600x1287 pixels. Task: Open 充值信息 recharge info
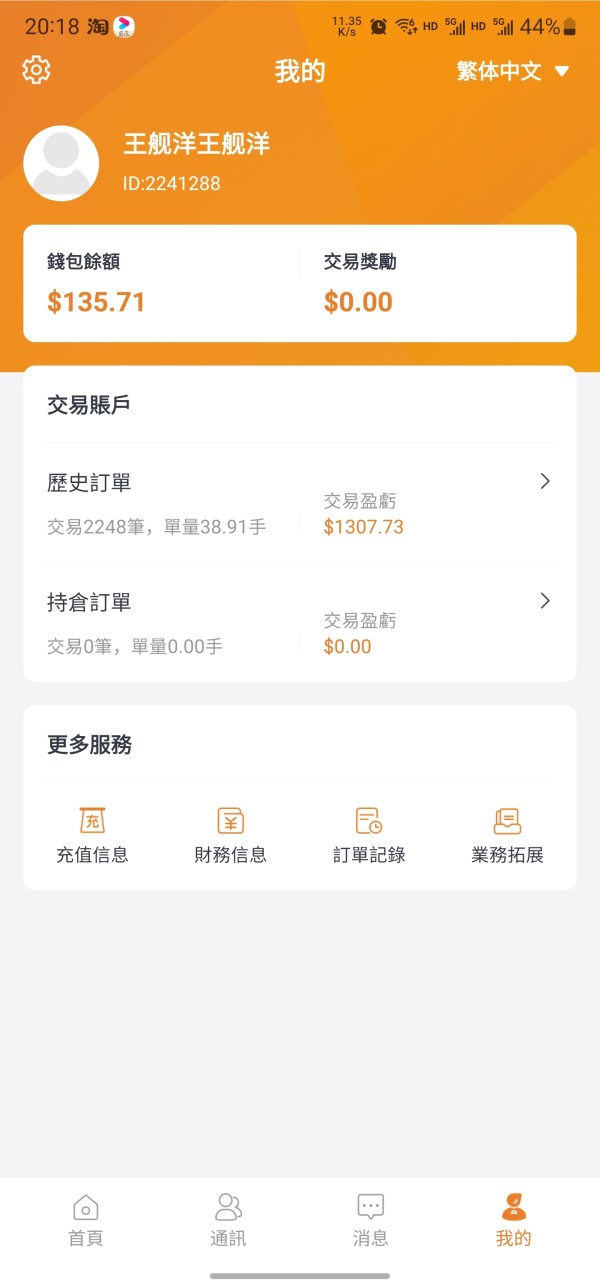92,835
